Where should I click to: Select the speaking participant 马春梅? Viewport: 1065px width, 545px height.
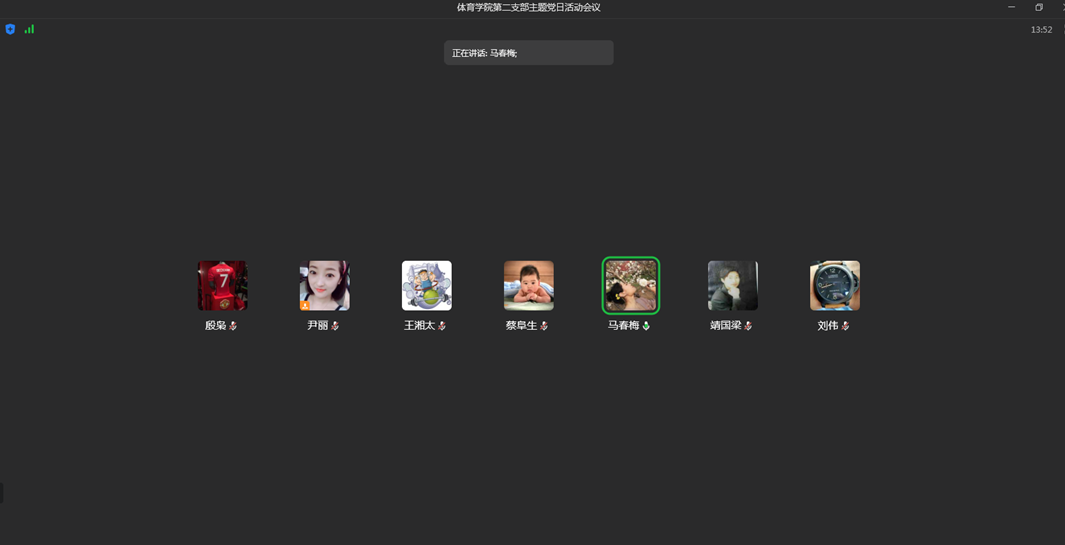(x=630, y=286)
